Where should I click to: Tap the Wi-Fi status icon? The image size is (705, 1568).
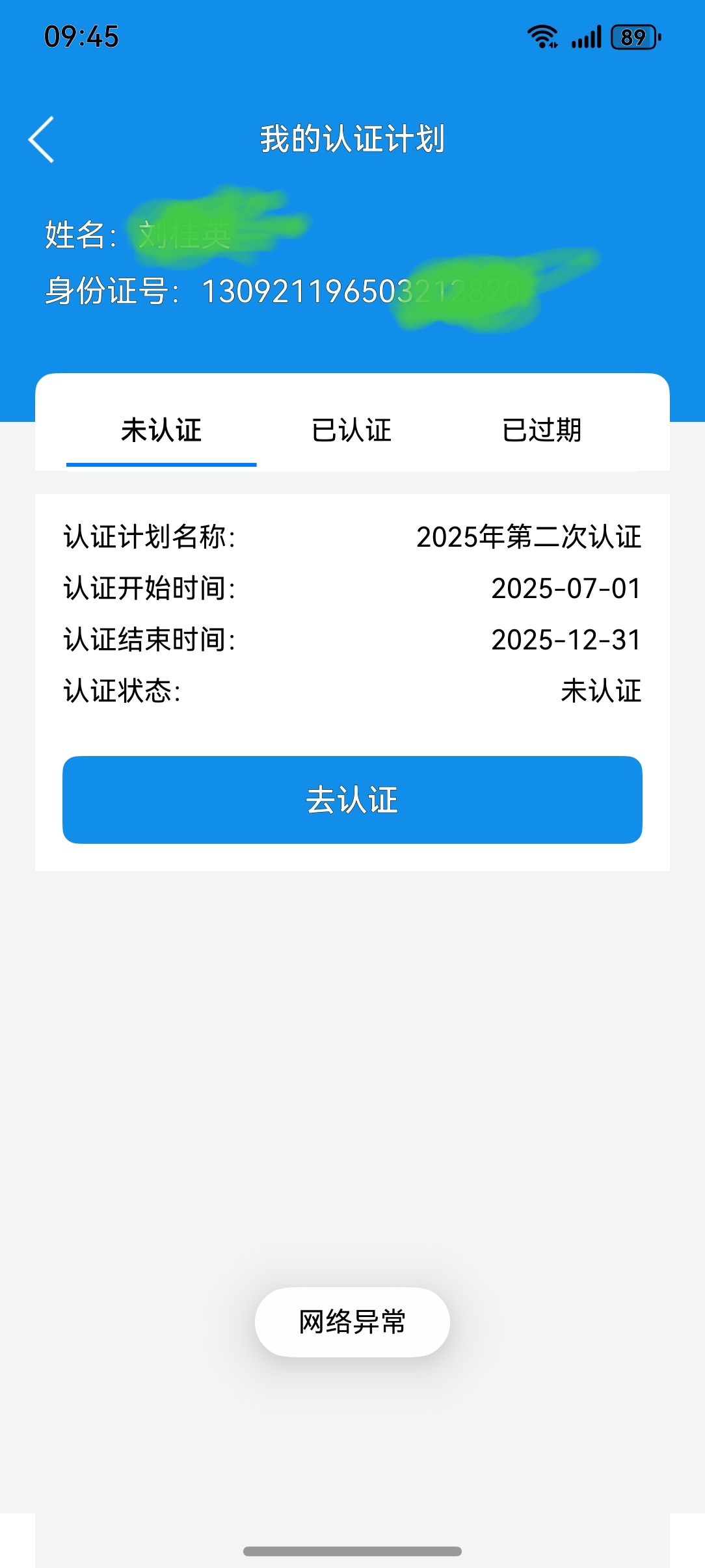click(x=542, y=38)
